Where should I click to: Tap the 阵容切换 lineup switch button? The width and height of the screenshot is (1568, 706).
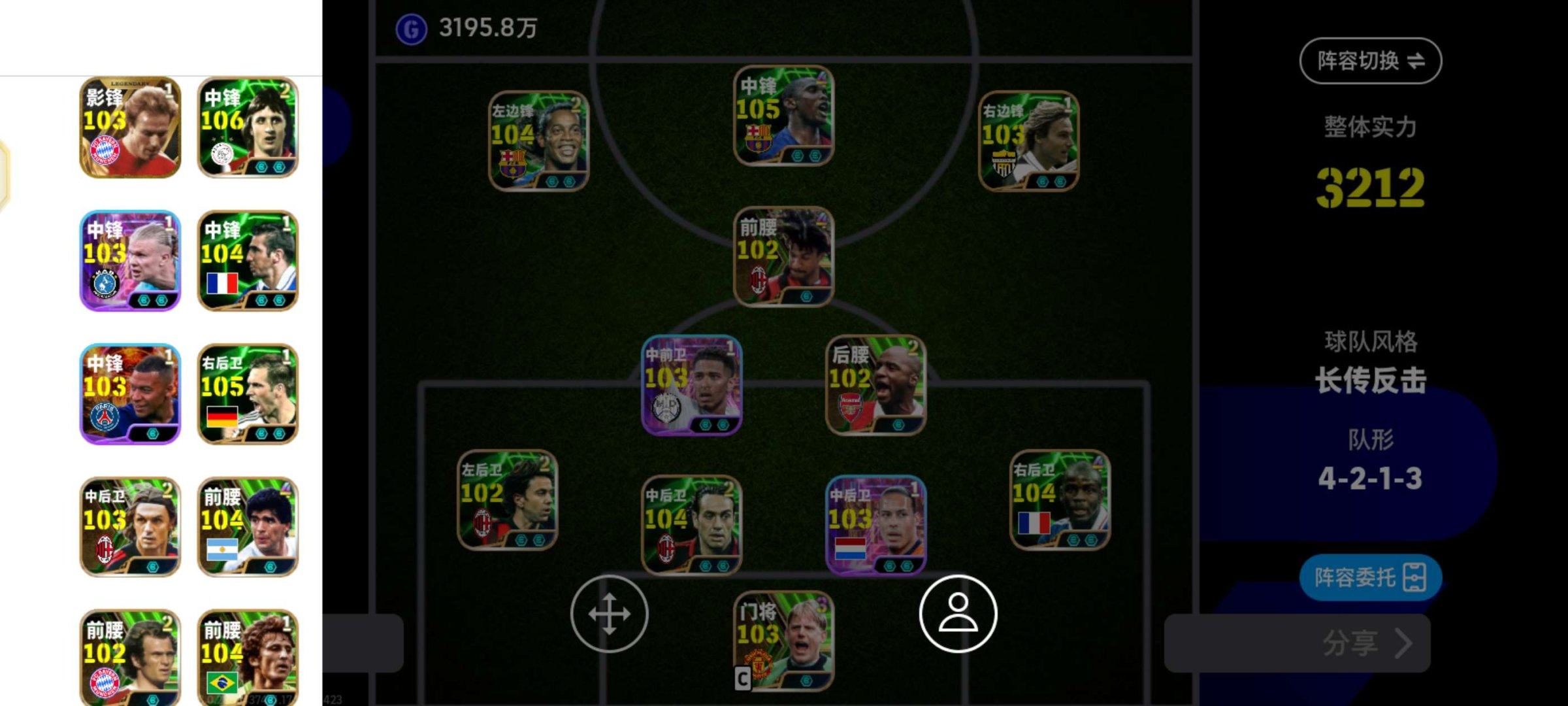tap(1370, 61)
